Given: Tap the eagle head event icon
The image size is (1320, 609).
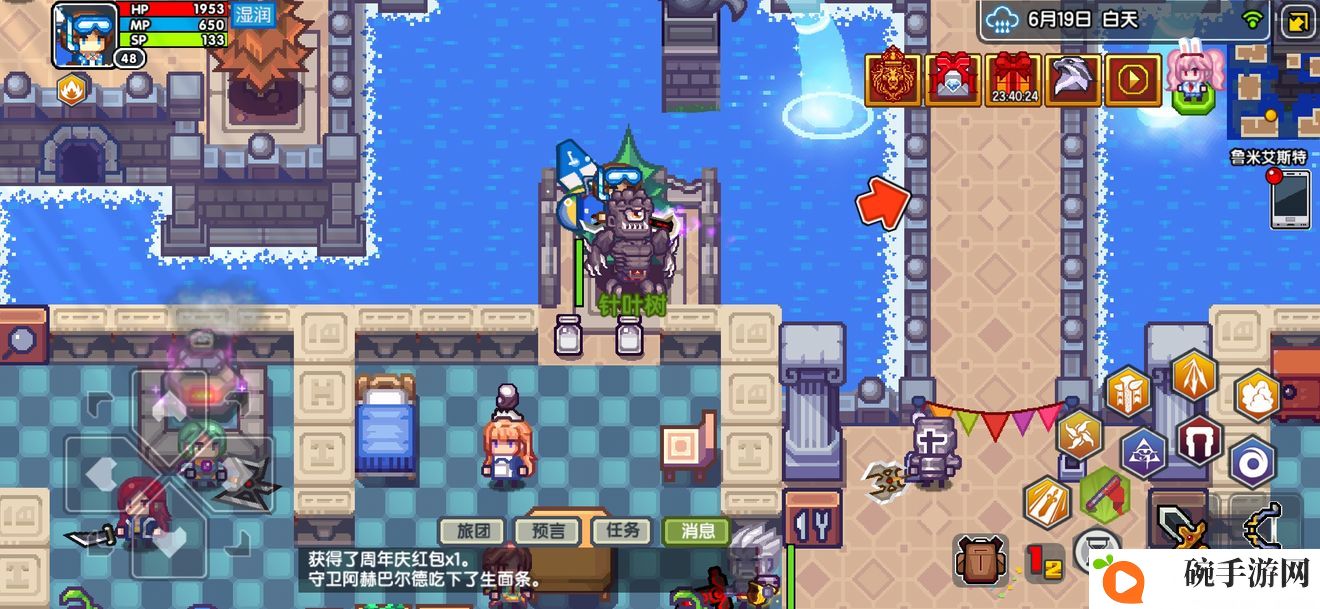Looking at the screenshot, I should point(1072,79).
